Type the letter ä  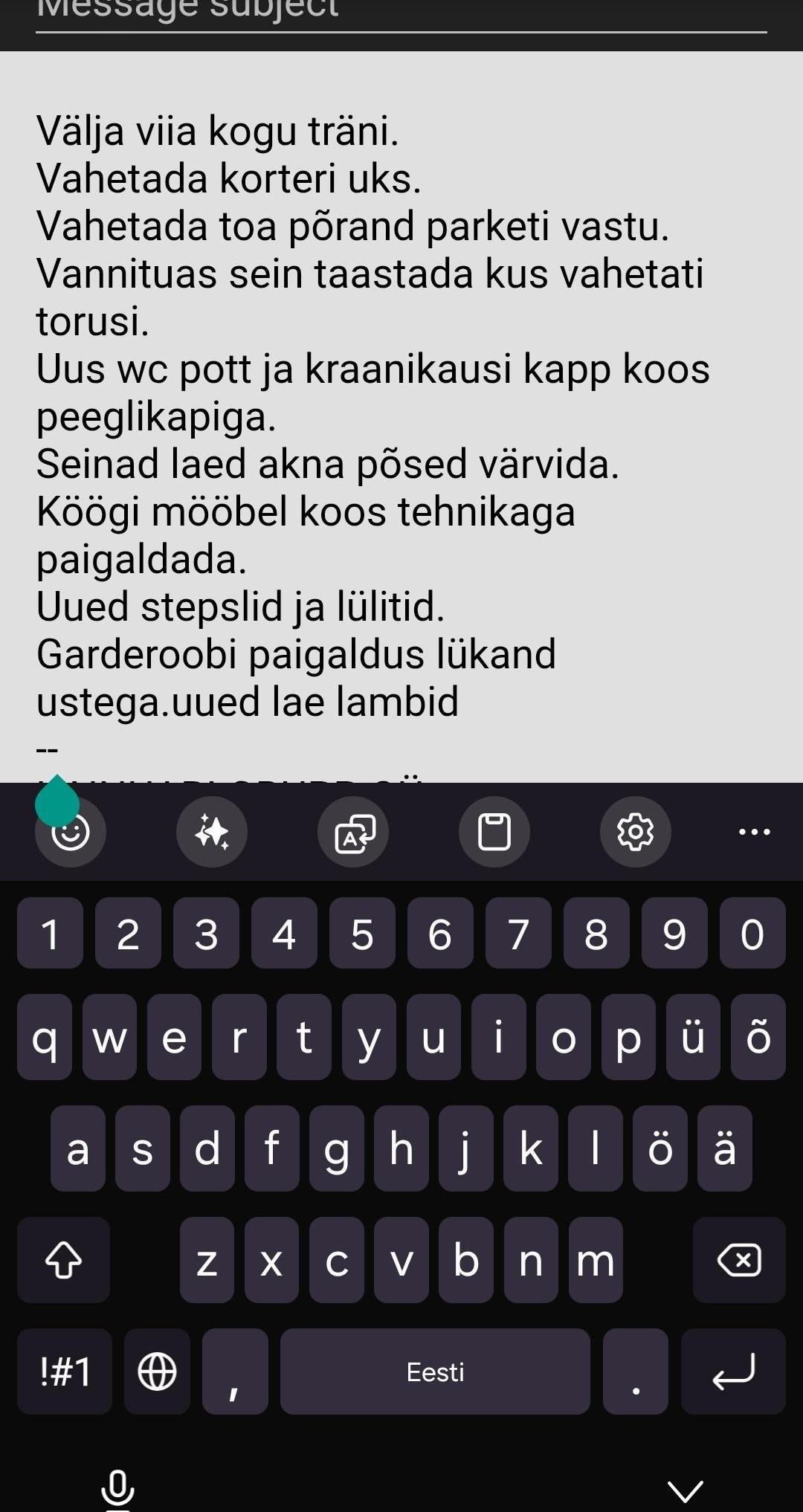(725, 1148)
